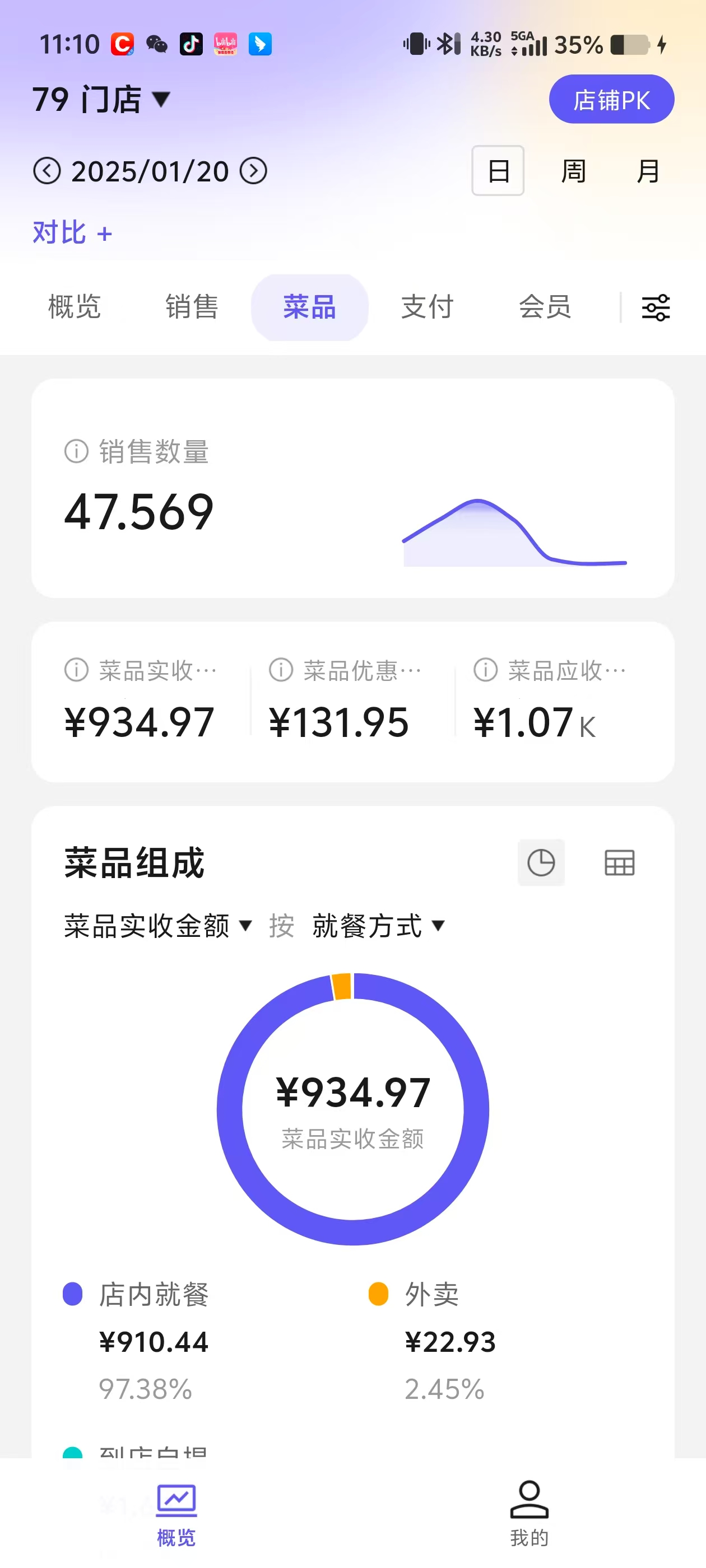The height and width of the screenshot is (1568, 706).
Task: Go to the next date arrow
Action: click(253, 171)
